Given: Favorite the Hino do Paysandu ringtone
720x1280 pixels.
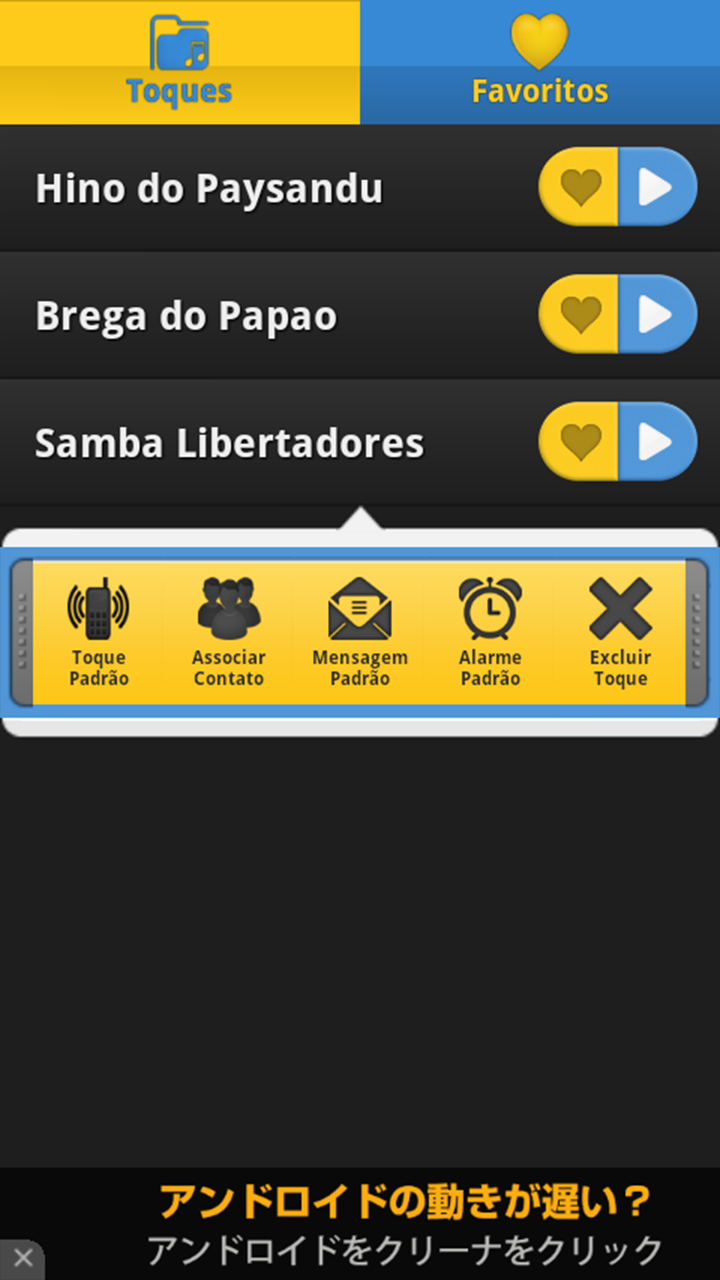Looking at the screenshot, I should tap(579, 187).
